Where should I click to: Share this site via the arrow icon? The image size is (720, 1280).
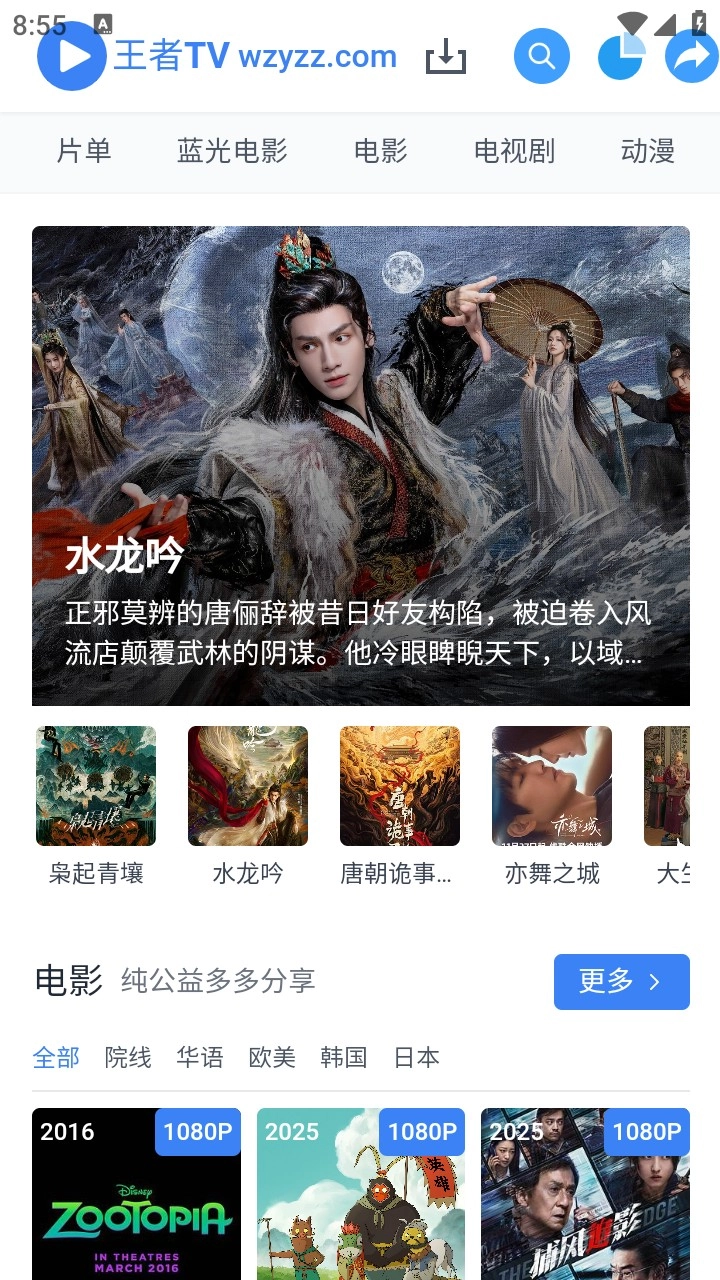[691, 56]
